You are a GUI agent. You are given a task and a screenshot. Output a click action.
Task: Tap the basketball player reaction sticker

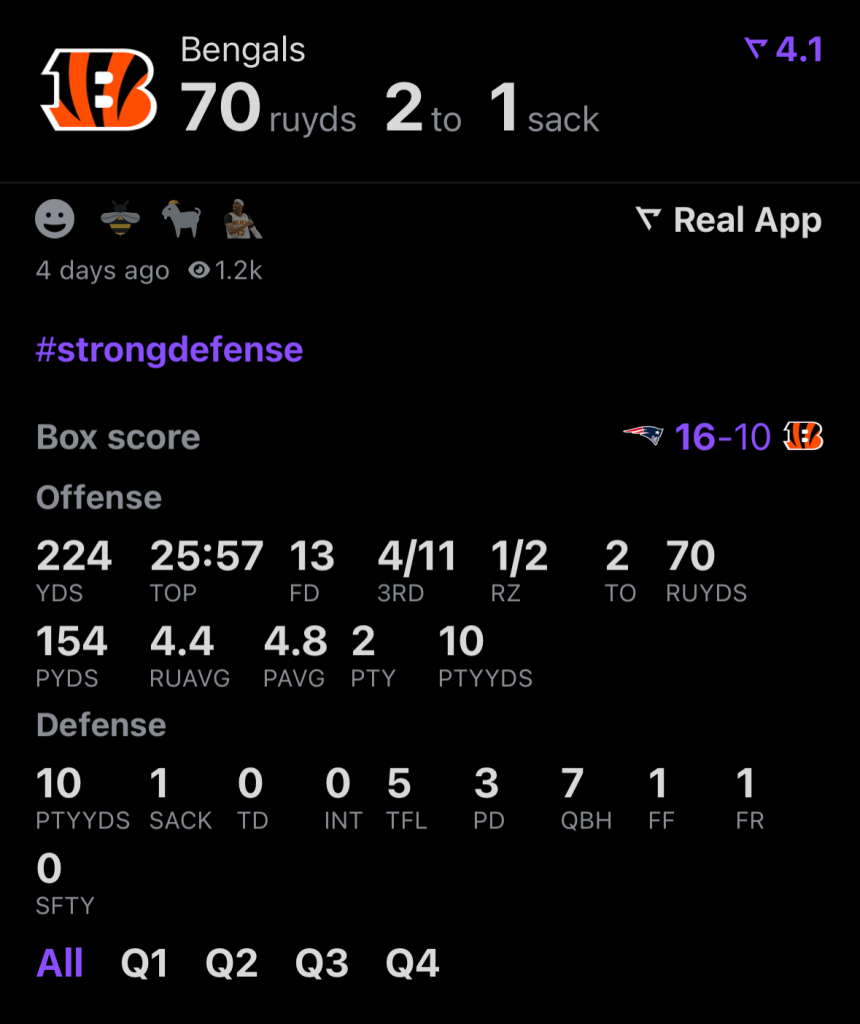point(243,219)
